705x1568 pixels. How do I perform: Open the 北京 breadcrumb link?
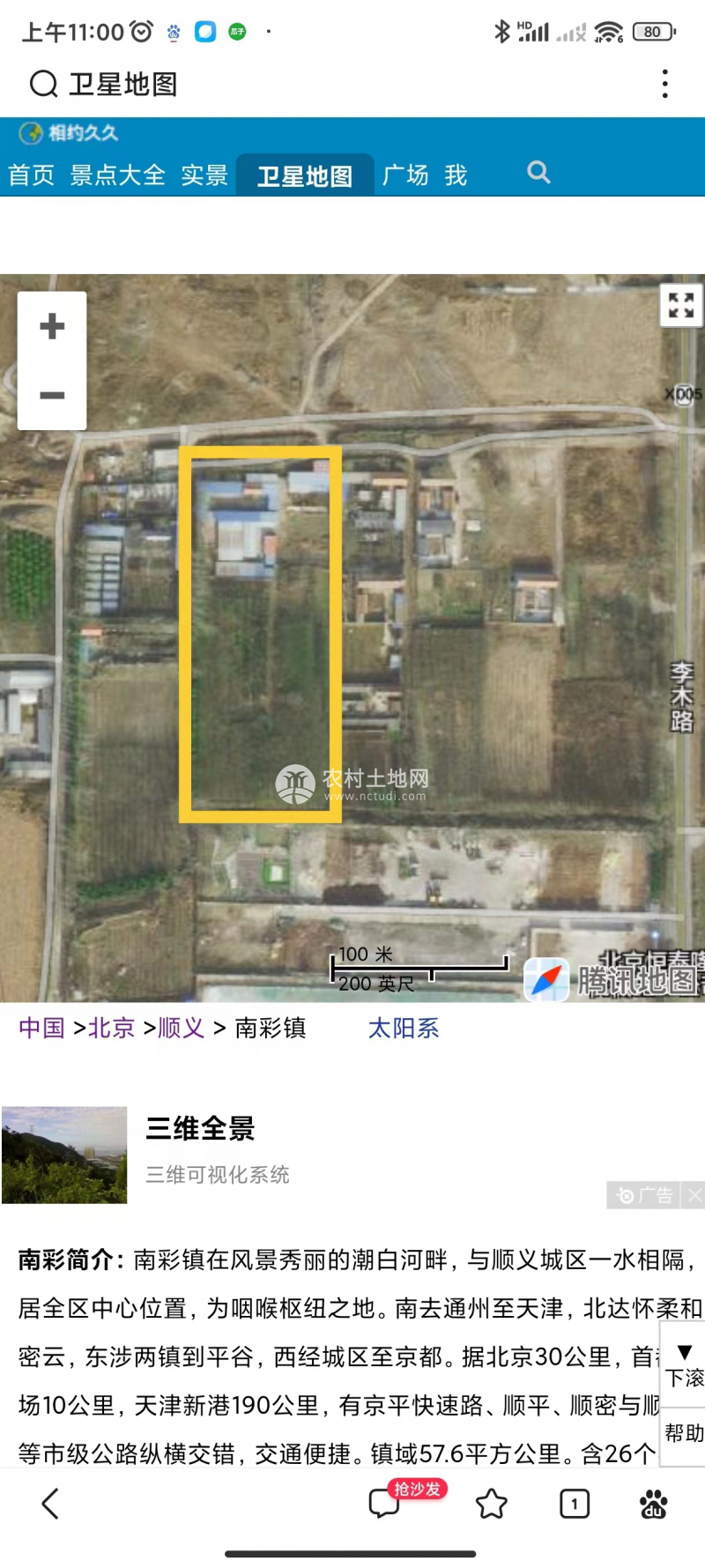coord(111,1028)
